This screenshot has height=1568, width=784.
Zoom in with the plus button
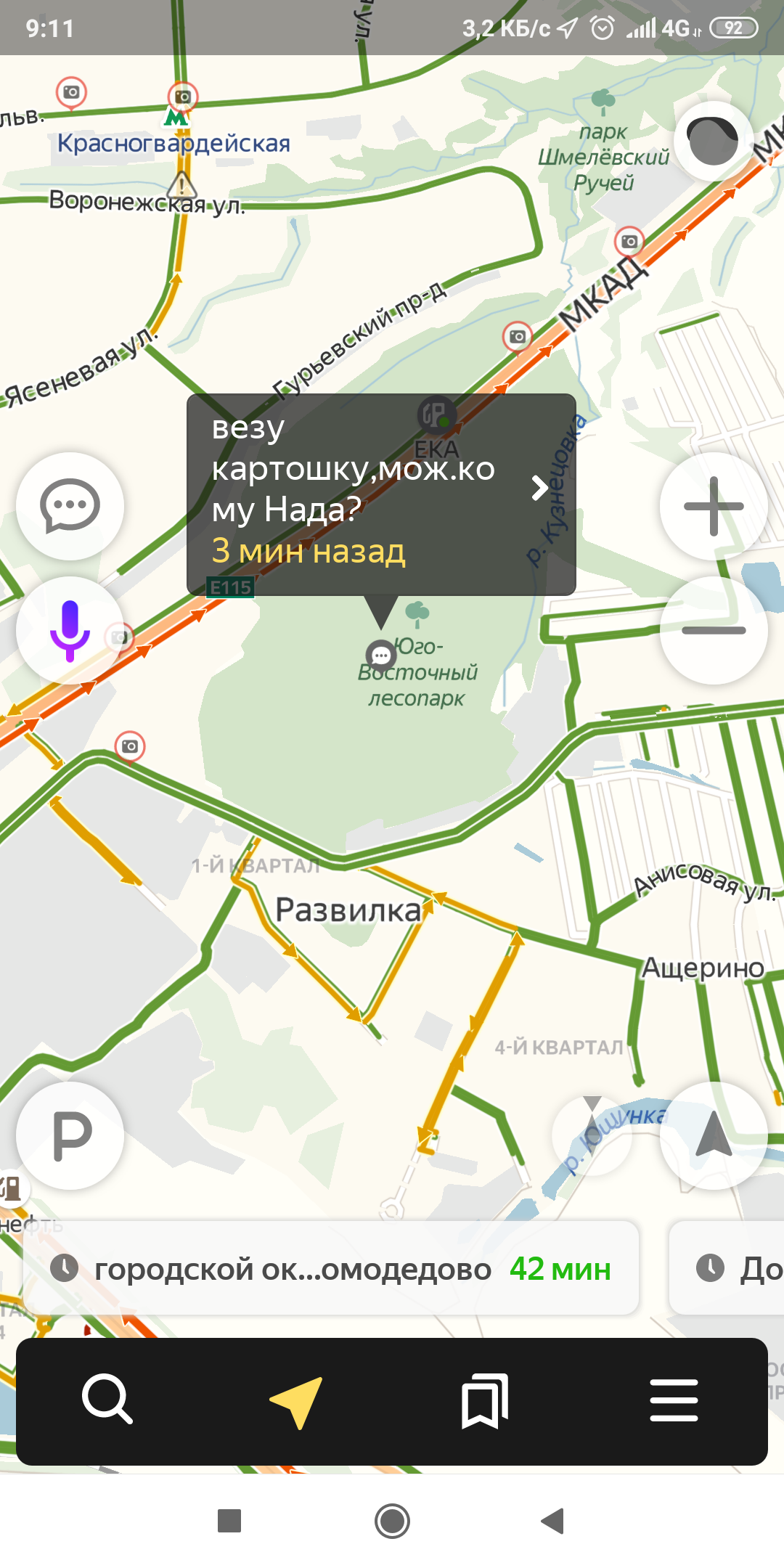tap(714, 506)
